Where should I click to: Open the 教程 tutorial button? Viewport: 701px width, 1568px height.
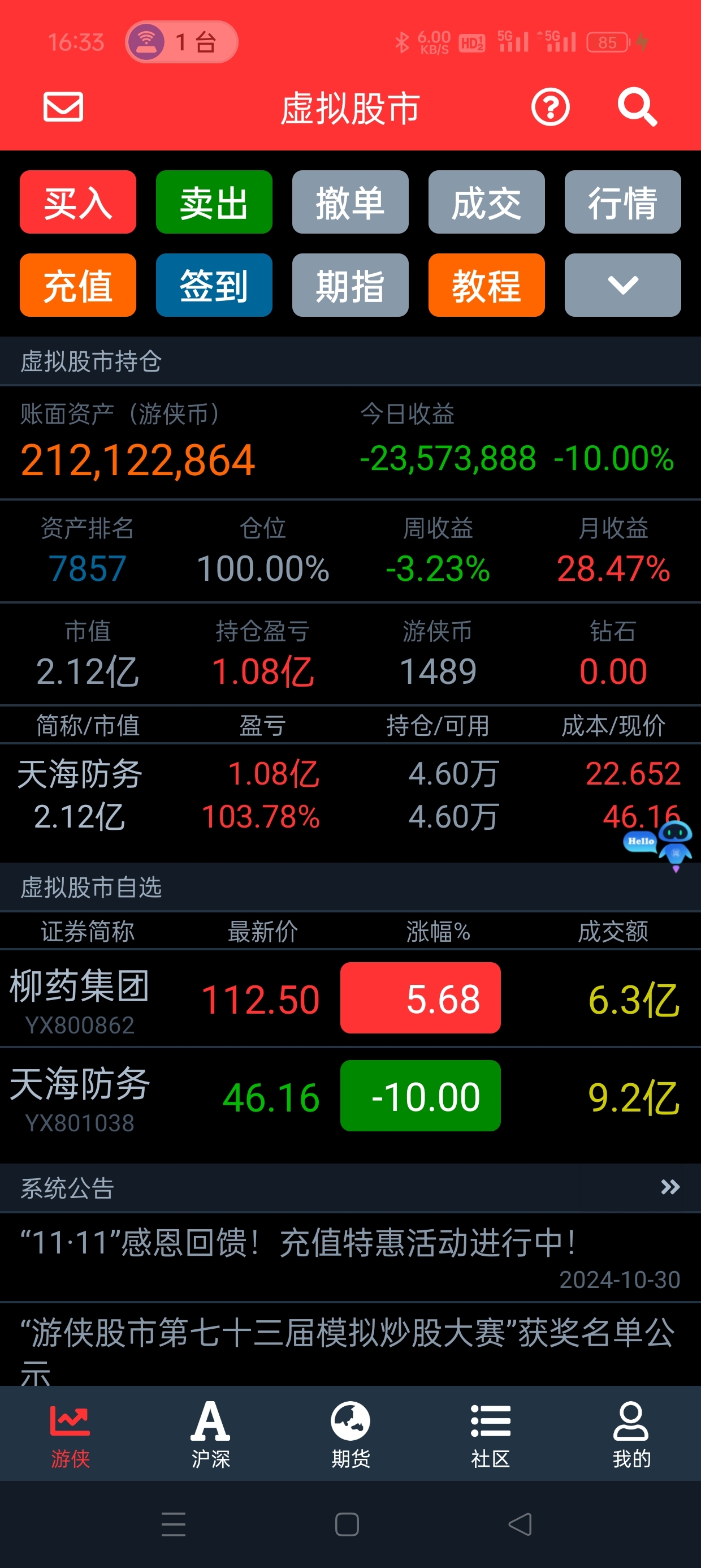[x=487, y=285]
